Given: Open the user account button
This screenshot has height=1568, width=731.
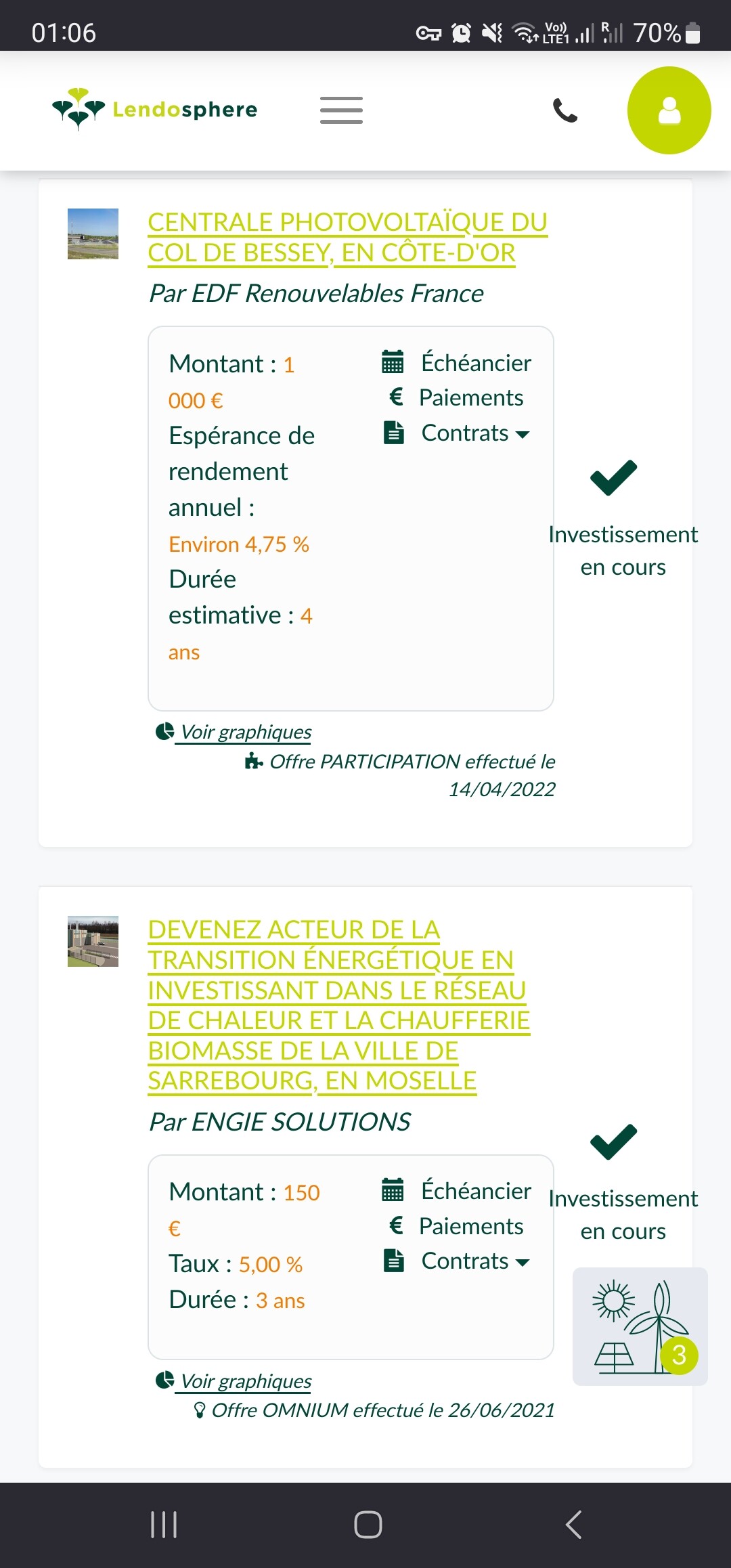Looking at the screenshot, I should pos(669,110).
